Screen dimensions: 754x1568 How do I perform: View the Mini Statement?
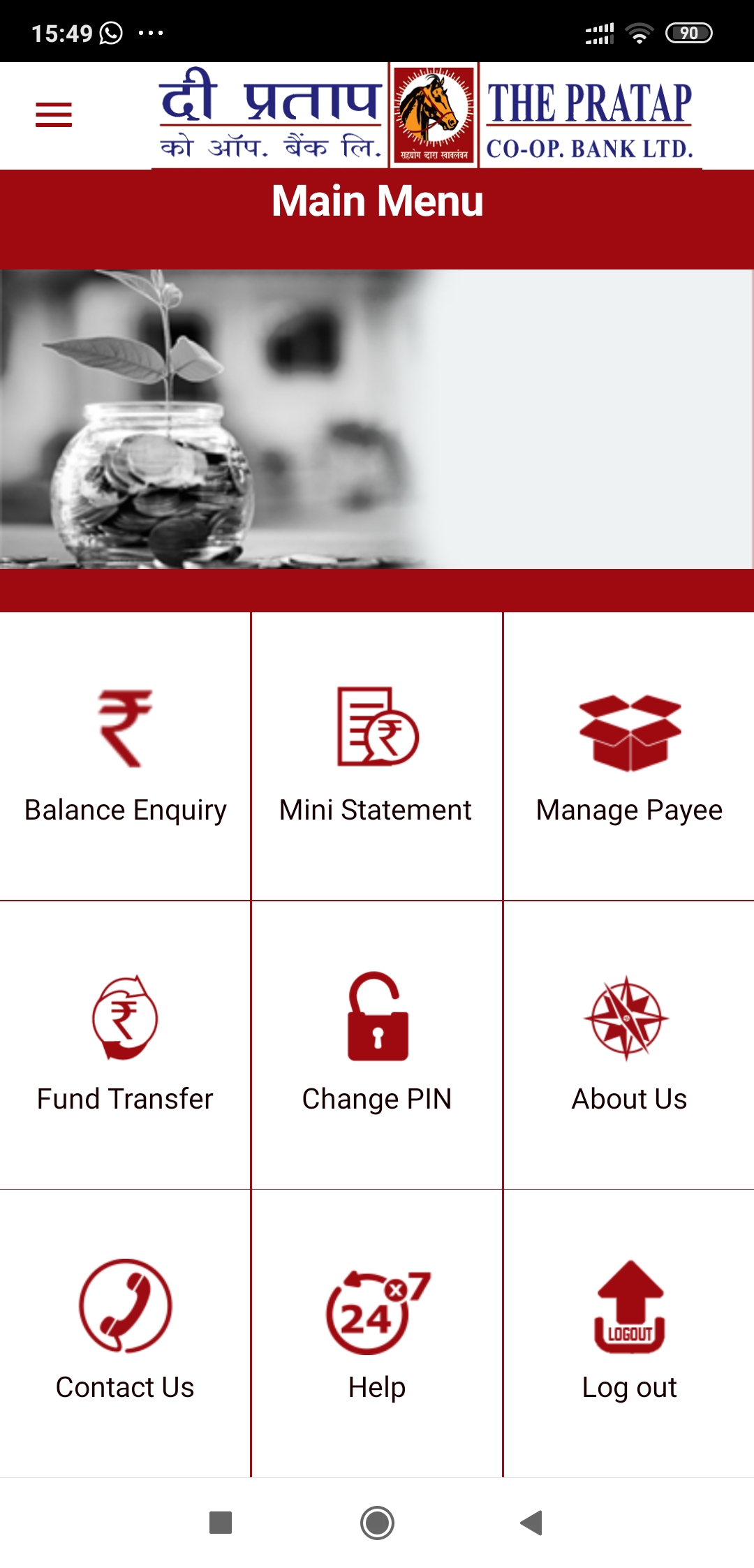point(377,756)
